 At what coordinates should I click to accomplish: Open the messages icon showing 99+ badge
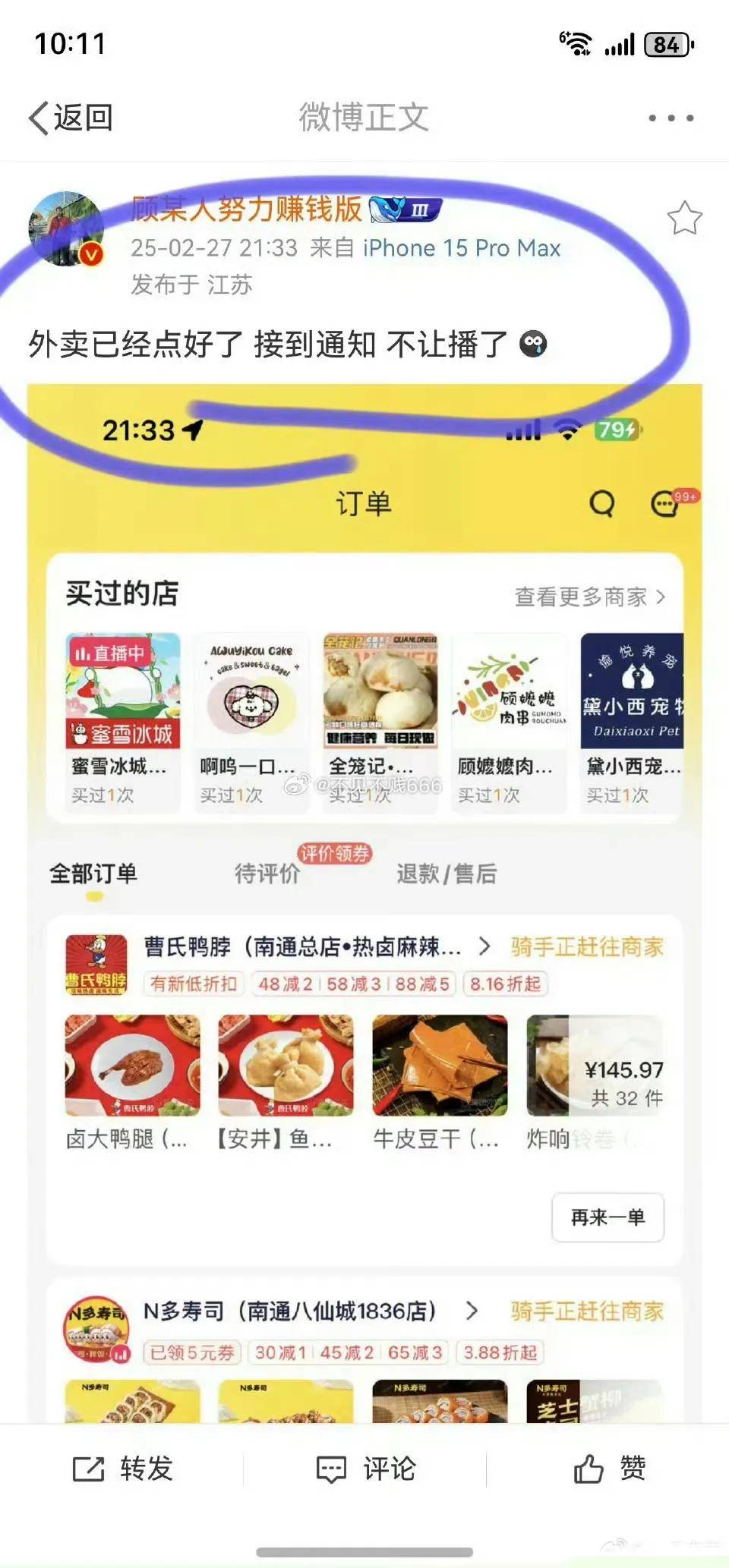[666, 502]
